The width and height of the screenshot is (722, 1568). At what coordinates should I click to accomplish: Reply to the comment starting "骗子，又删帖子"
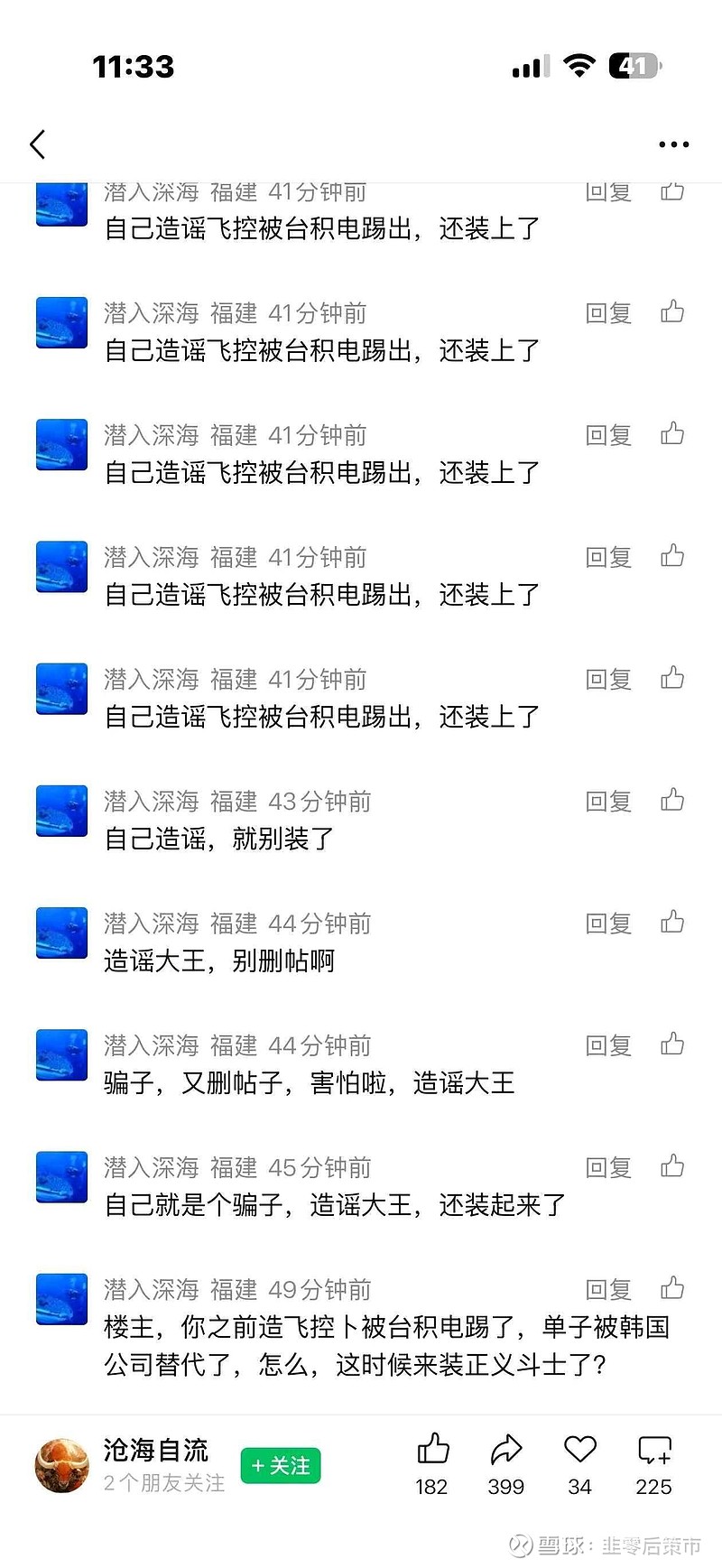point(607,1045)
